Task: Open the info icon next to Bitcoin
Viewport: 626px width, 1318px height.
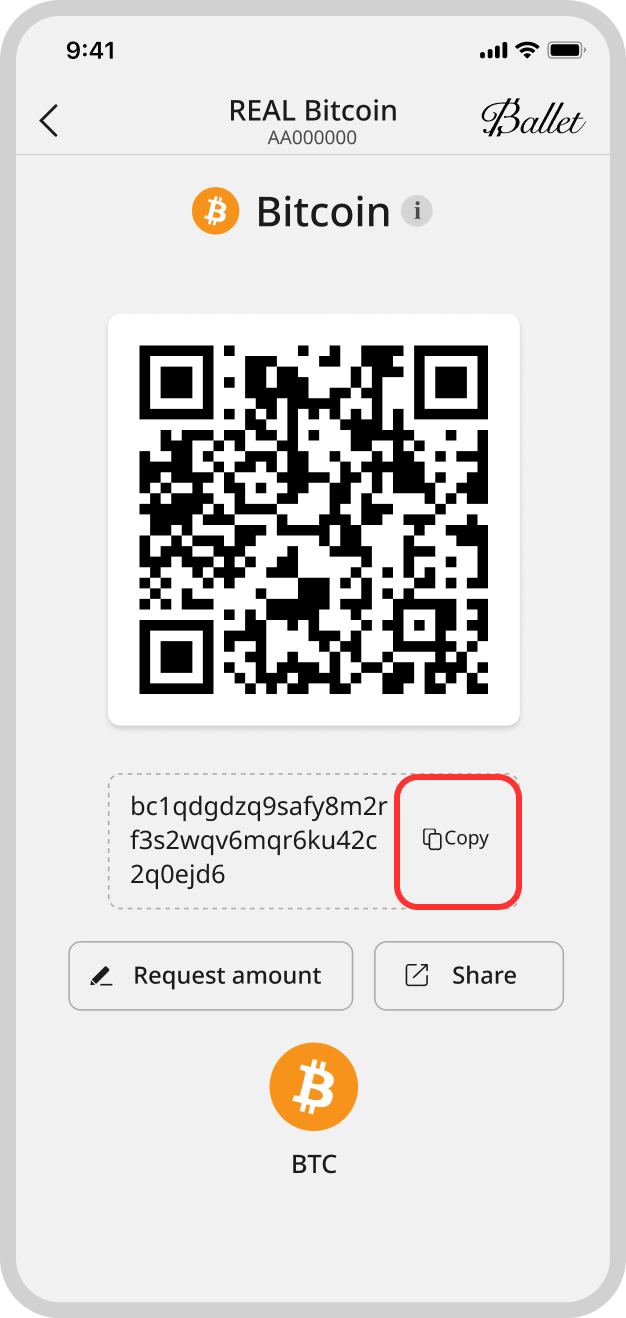Action: (416, 211)
